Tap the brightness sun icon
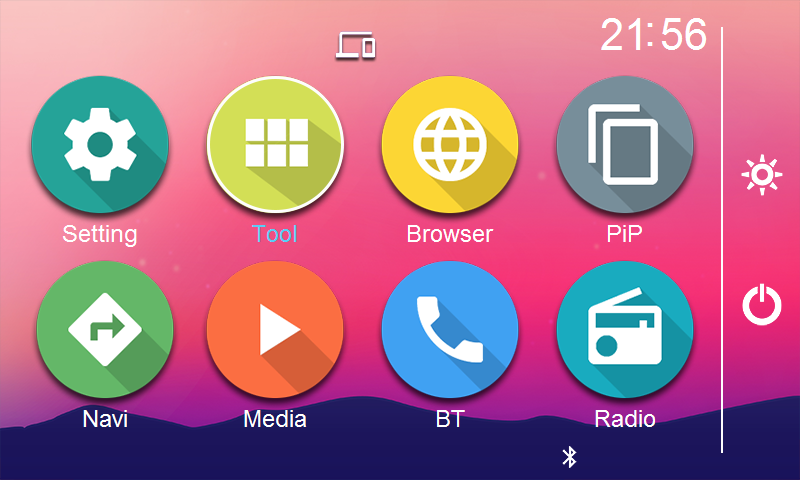800x480 pixels. pos(761,176)
